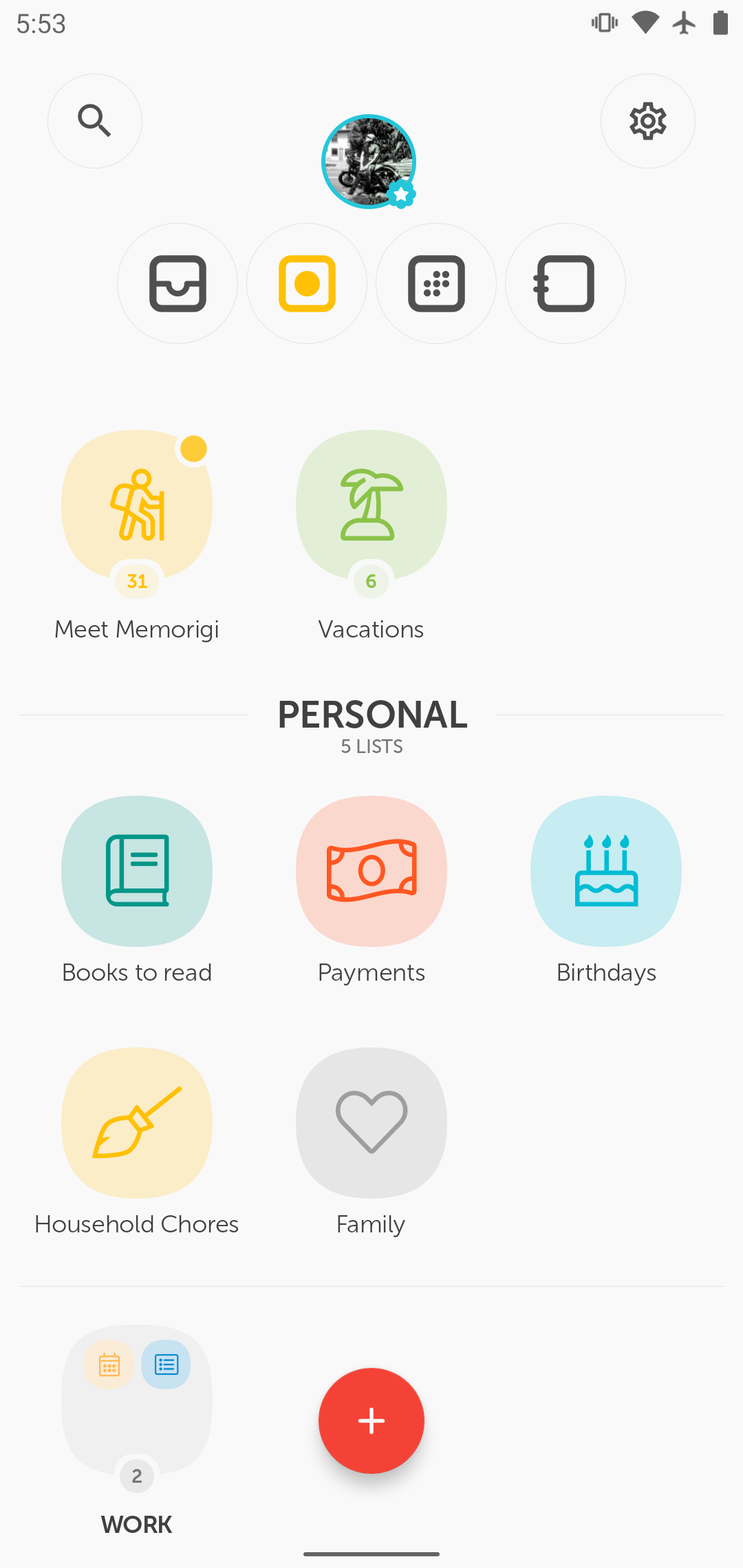Image resolution: width=743 pixels, height=1568 pixels.
Task: Open settings via the gear icon
Action: [x=647, y=121]
